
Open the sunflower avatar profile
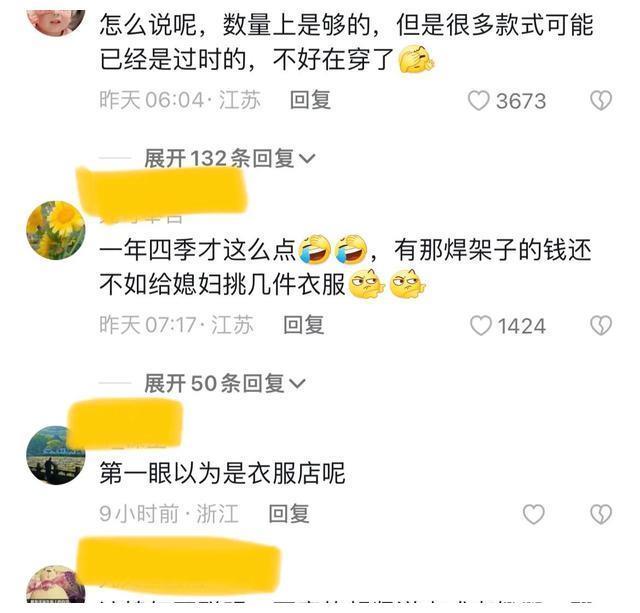coord(55,229)
